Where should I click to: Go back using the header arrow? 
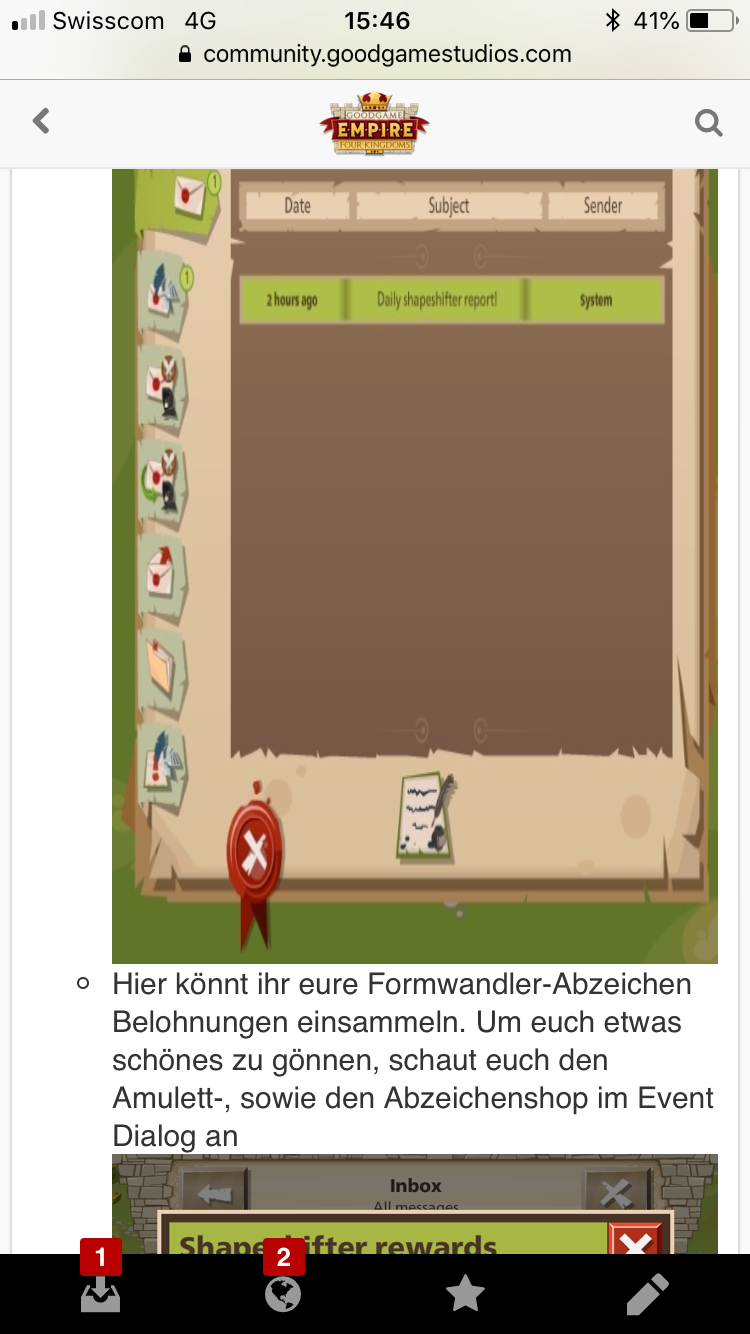coord(41,122)
